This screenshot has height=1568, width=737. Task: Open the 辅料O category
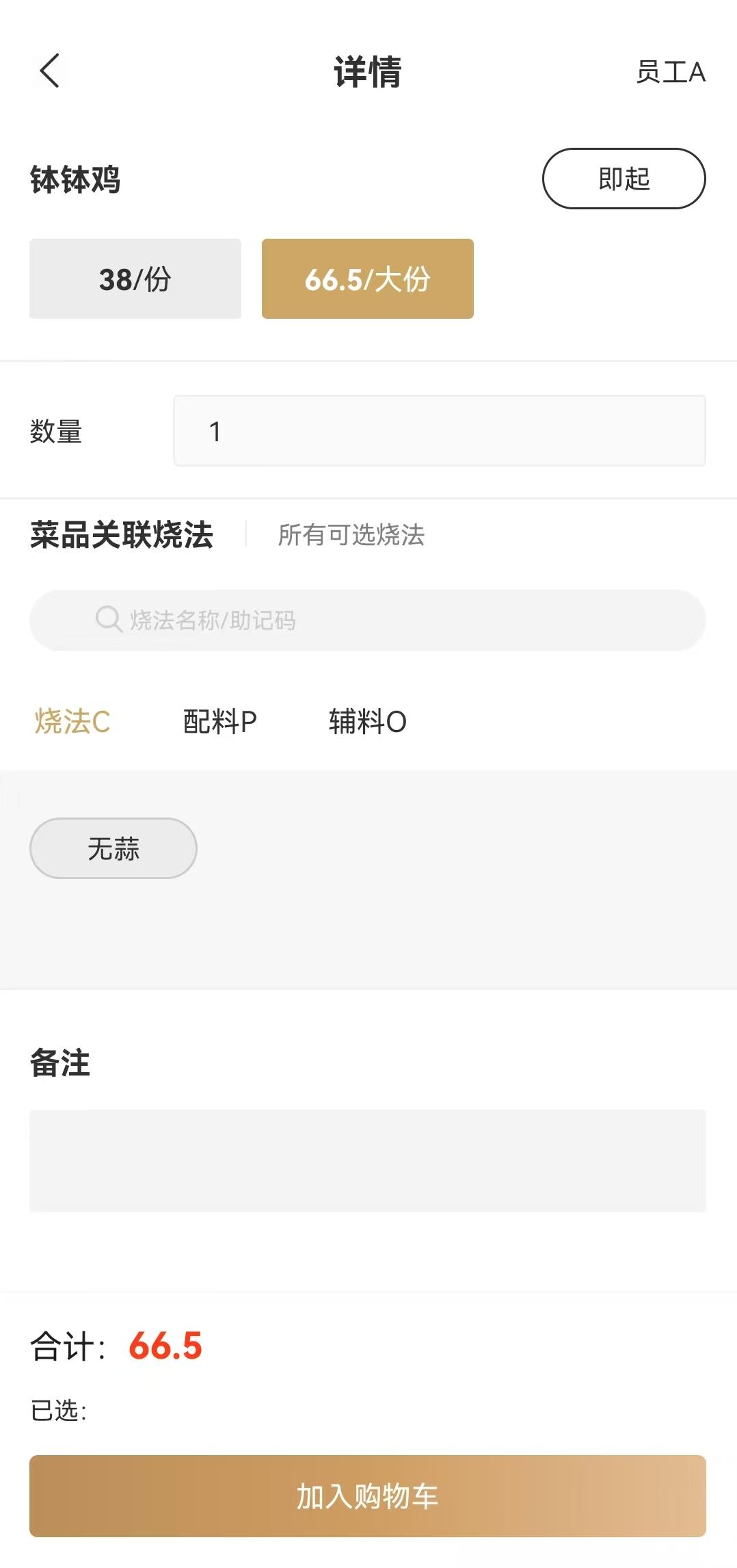tap(368, 722)
